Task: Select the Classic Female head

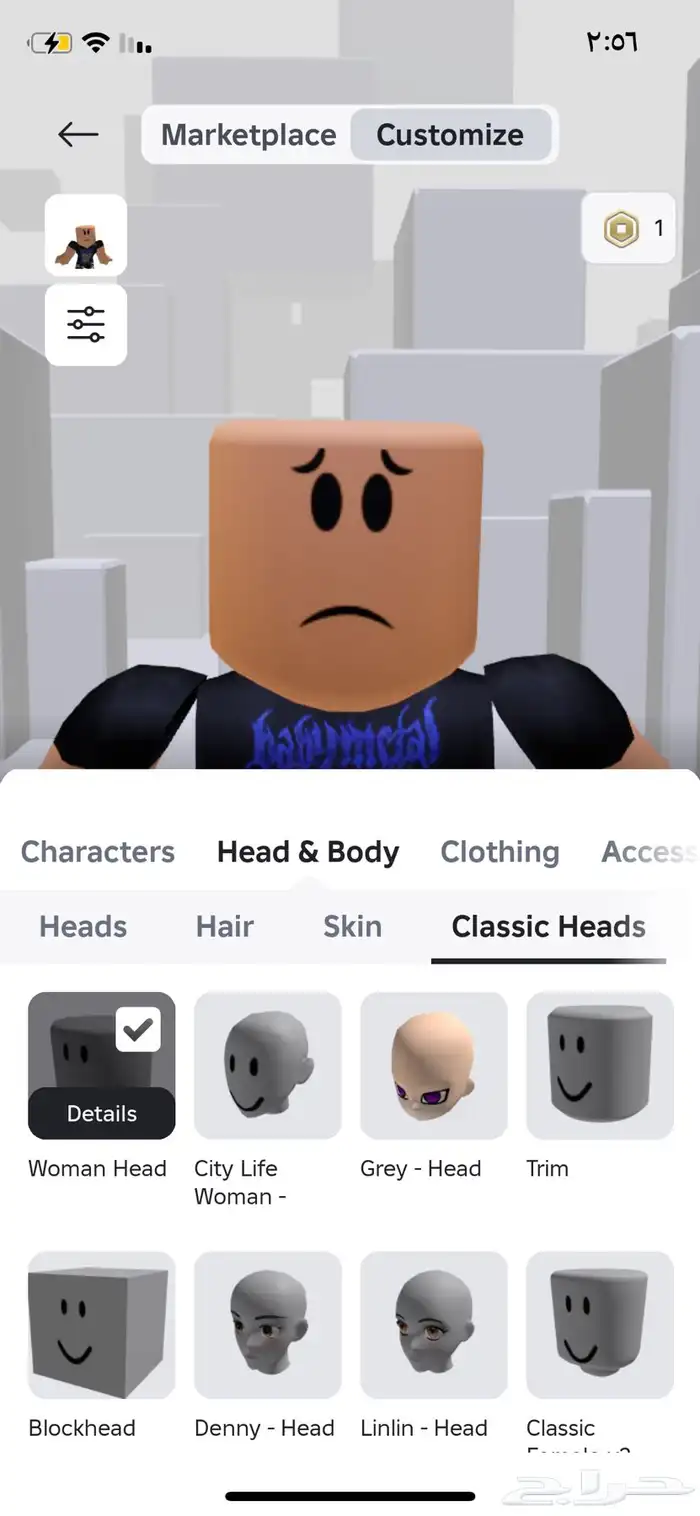Action: pos(599,1325)
